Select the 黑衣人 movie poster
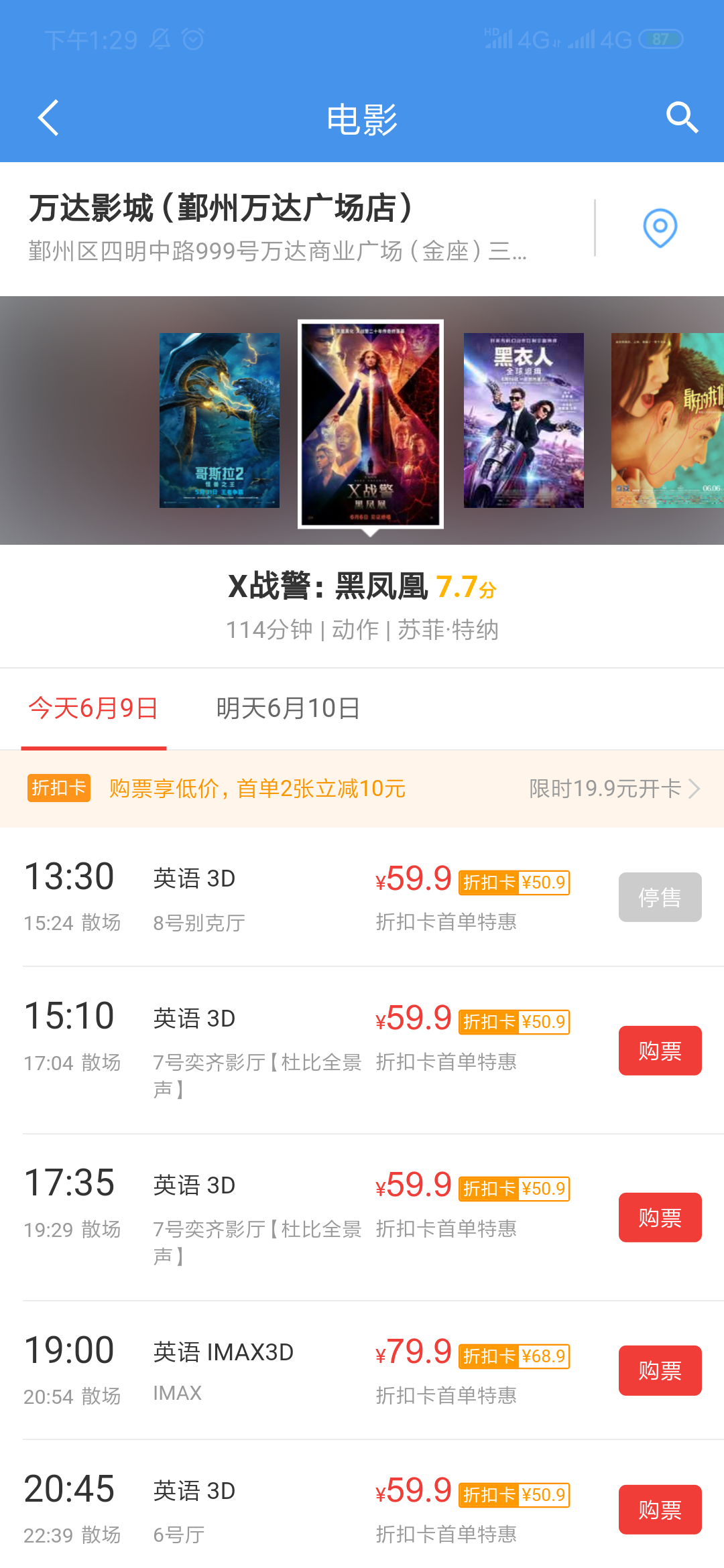This screenshot has width=724, height=1568. click(524, 420)
